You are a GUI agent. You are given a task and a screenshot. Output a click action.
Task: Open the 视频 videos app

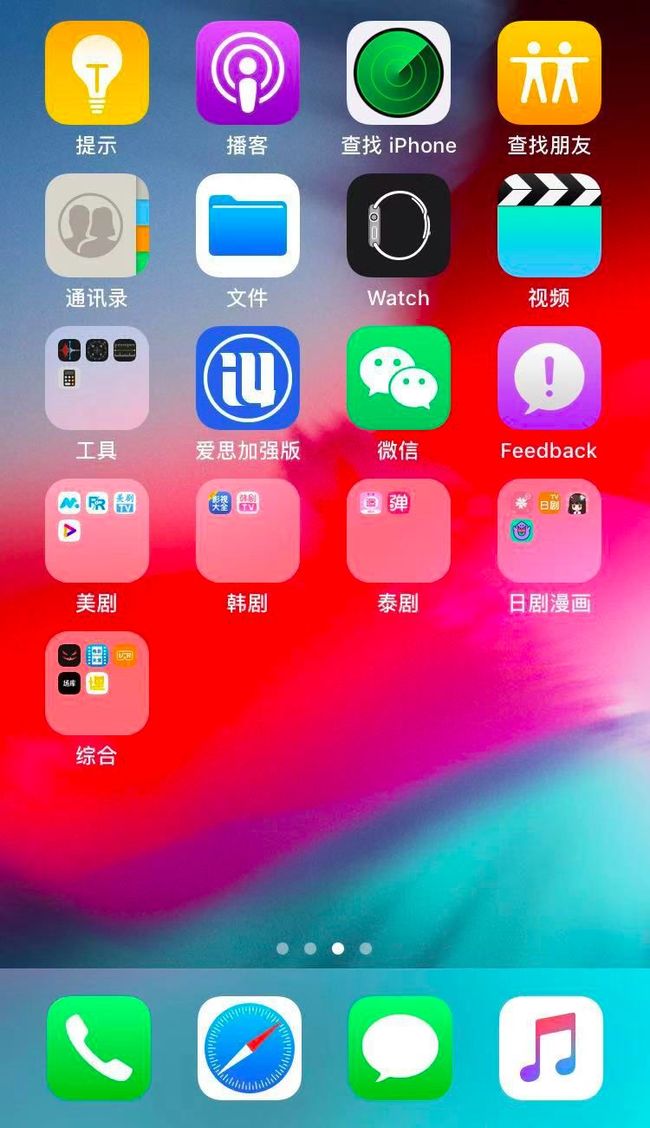pyautogui.click(x=549, y=225)
